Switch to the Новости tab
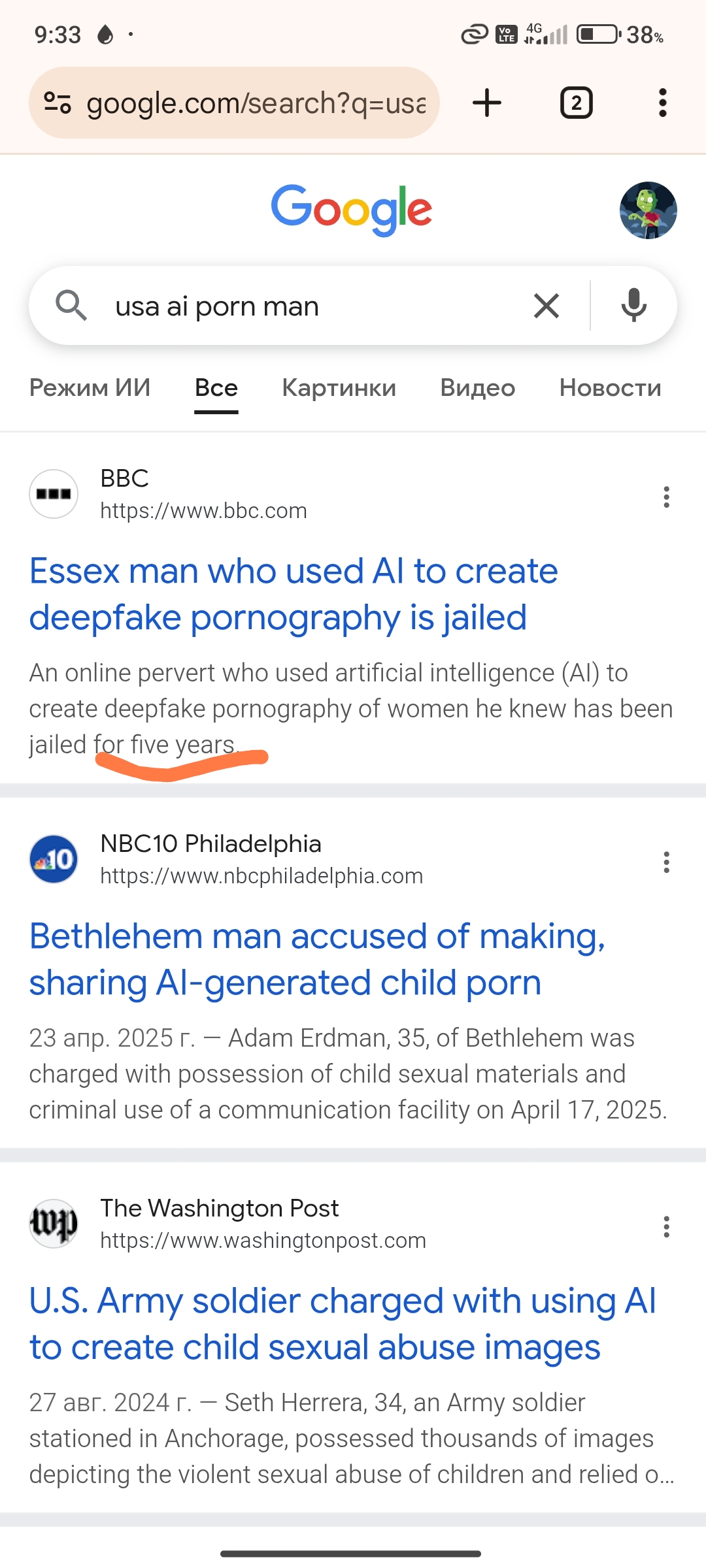Image resolution: width=706 pixels, height=1568 pixels. pos(610,388)
